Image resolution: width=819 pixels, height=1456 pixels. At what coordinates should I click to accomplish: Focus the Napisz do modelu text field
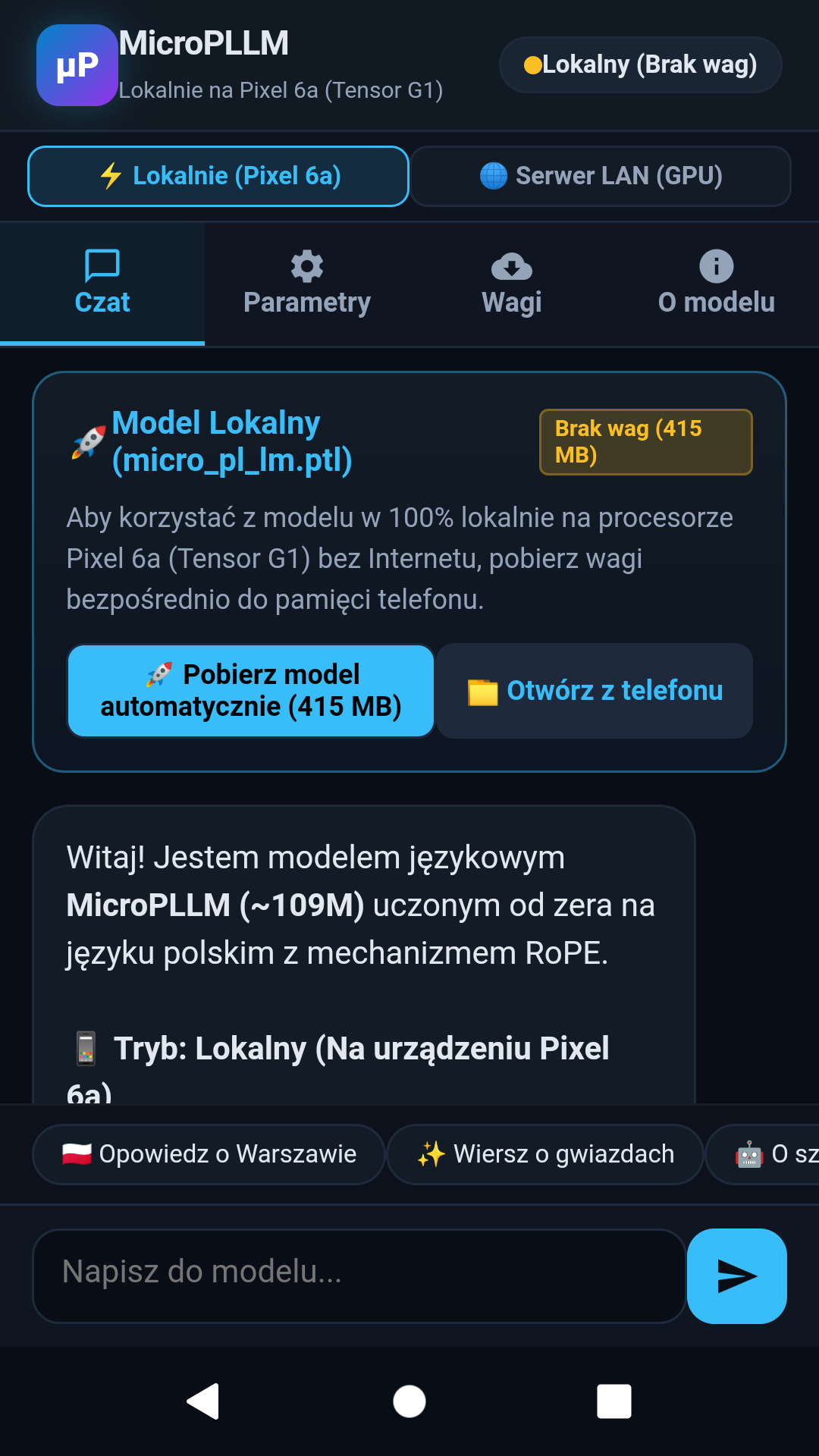point(359,1276)
